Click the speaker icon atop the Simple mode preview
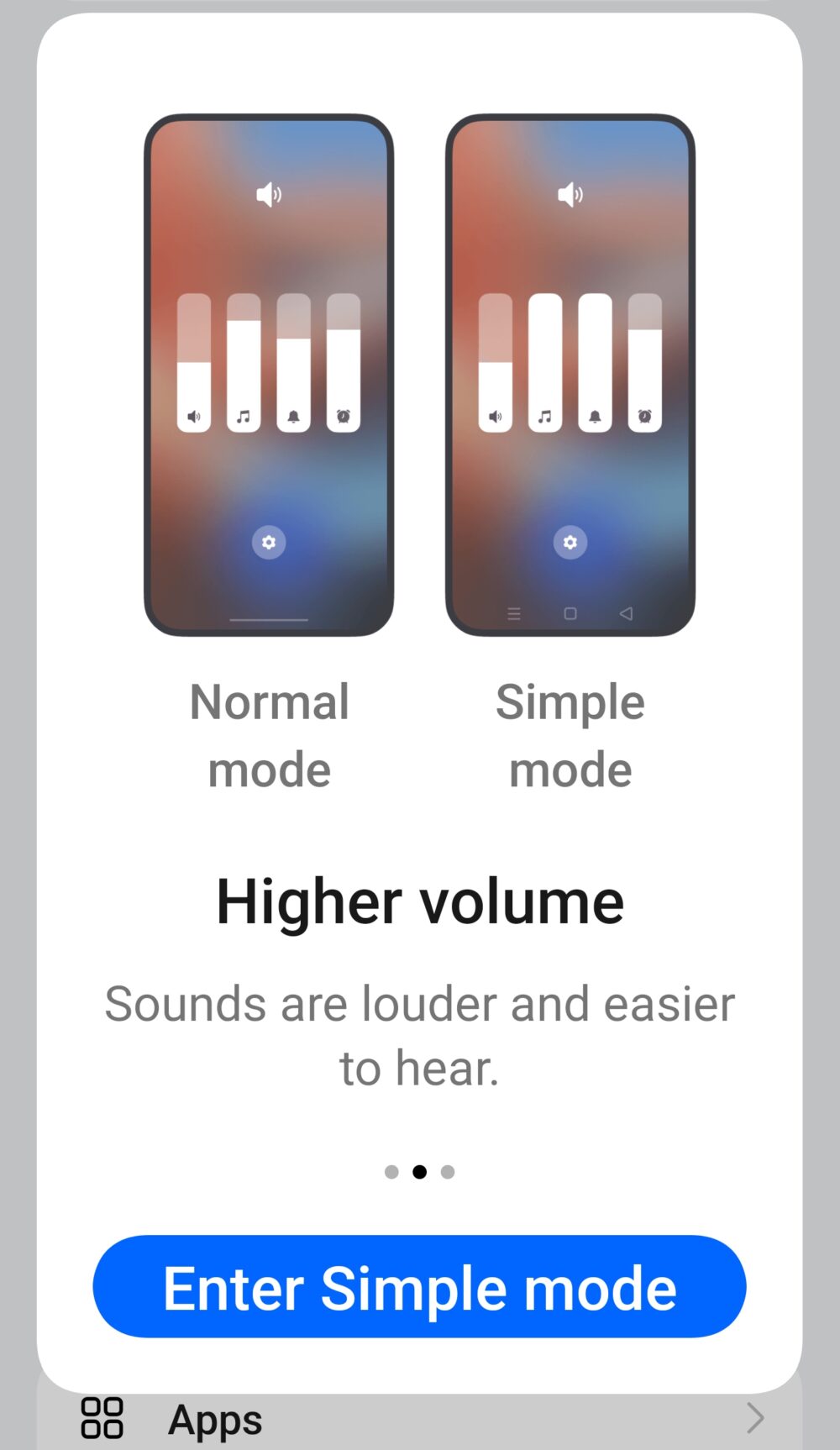 (570, 194)
